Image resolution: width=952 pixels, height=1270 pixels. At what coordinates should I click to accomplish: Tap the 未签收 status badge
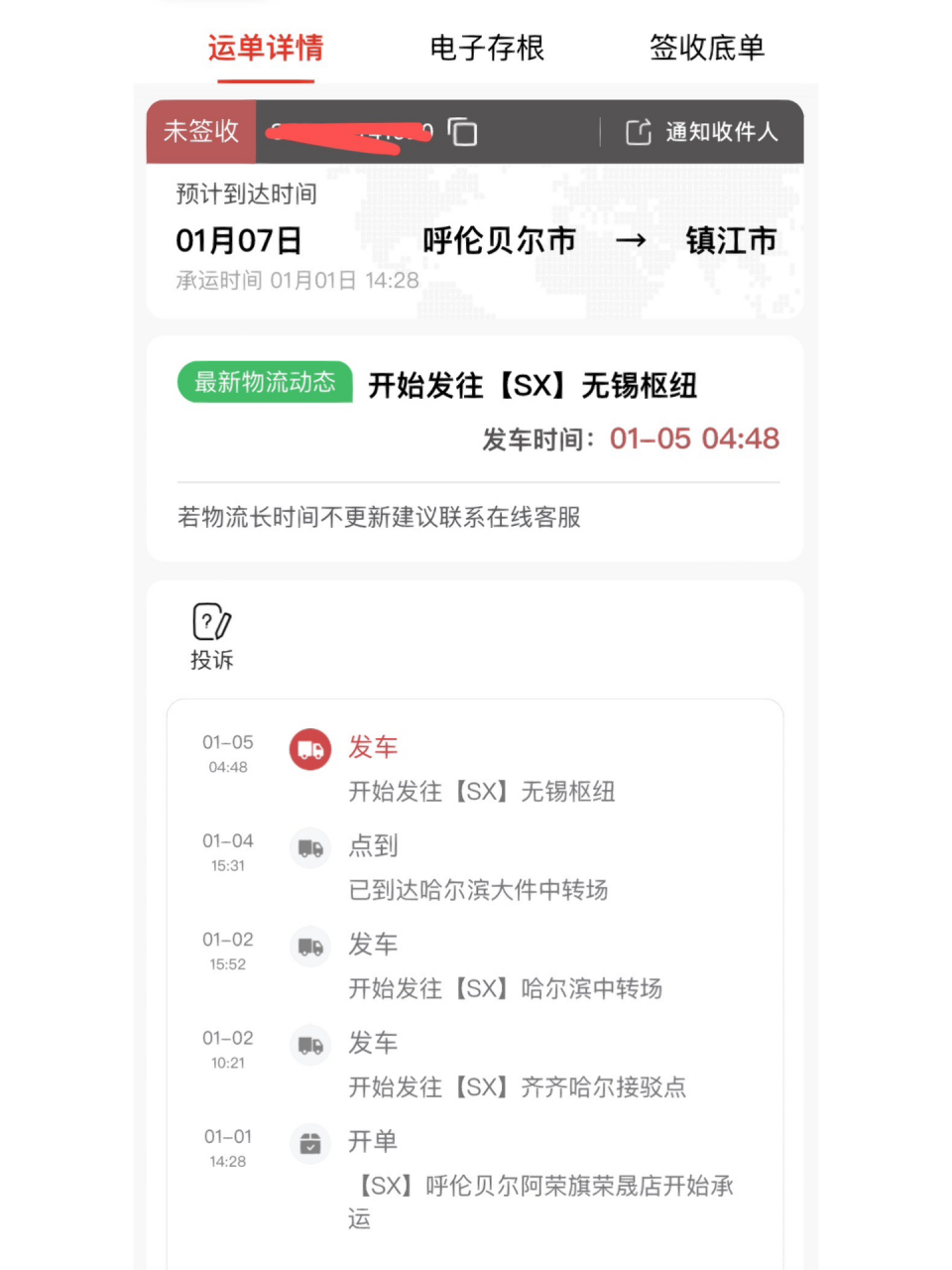tap(200, 131)
